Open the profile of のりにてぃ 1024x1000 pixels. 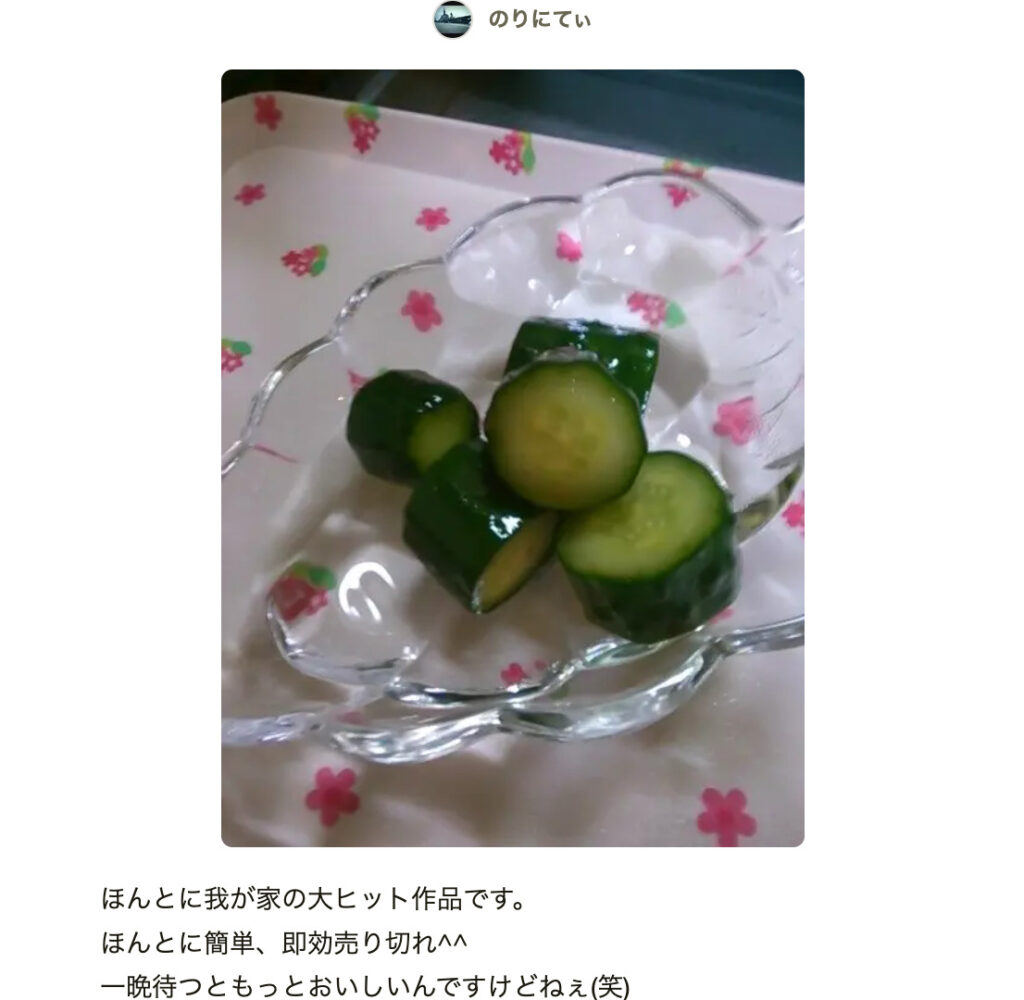(538, 20)
